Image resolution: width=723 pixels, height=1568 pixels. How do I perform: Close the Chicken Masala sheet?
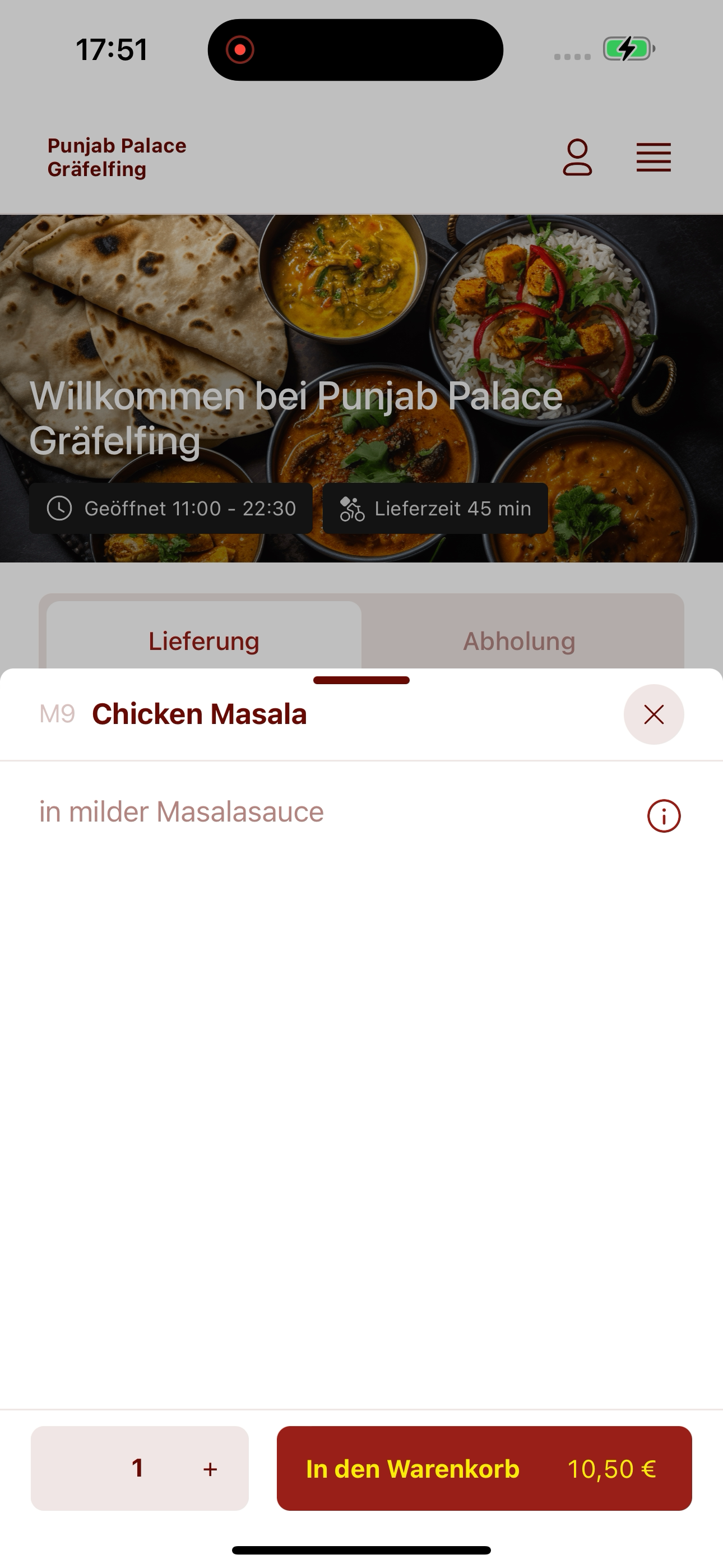tap(654, 714)
